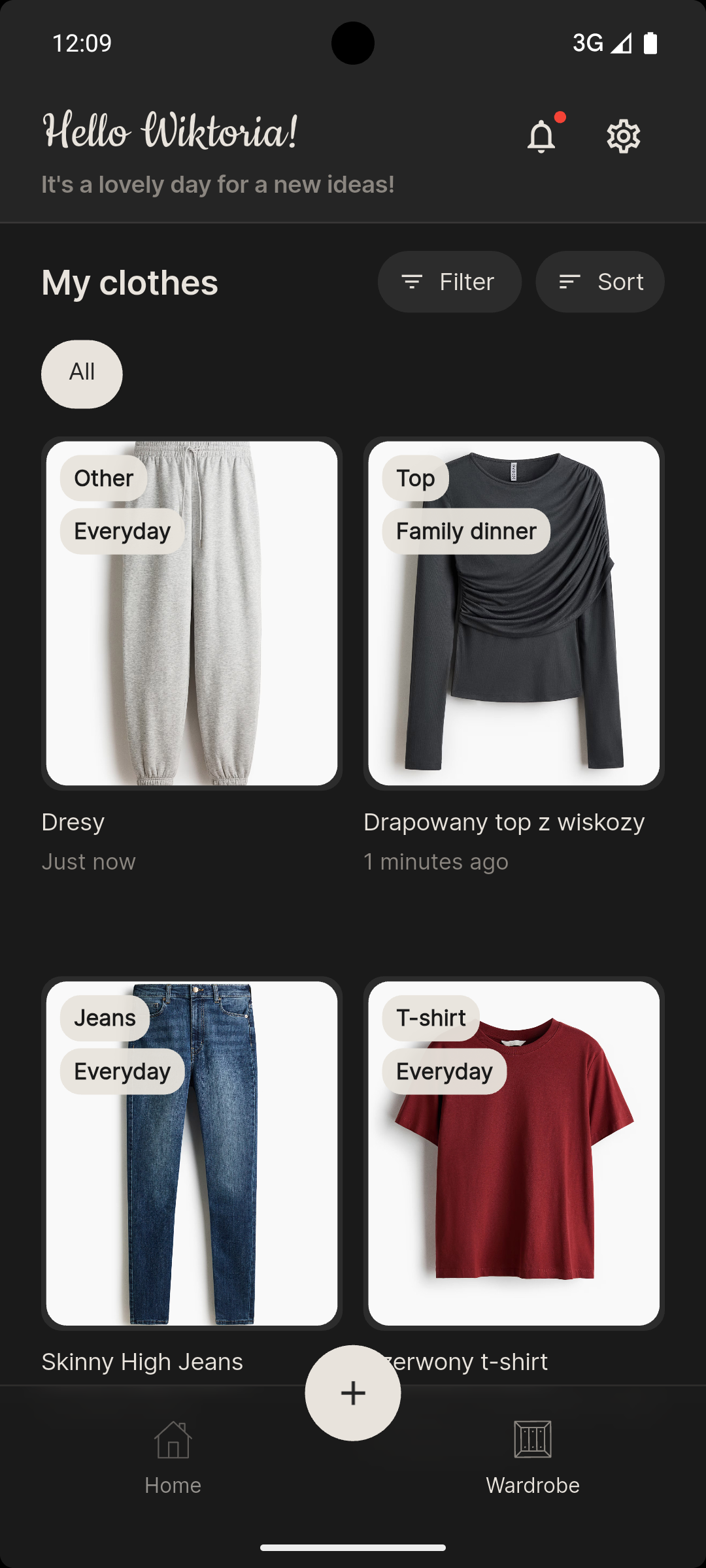Open the Sort options
This screenshot has width=706, height=1568.
pos(599,281)
